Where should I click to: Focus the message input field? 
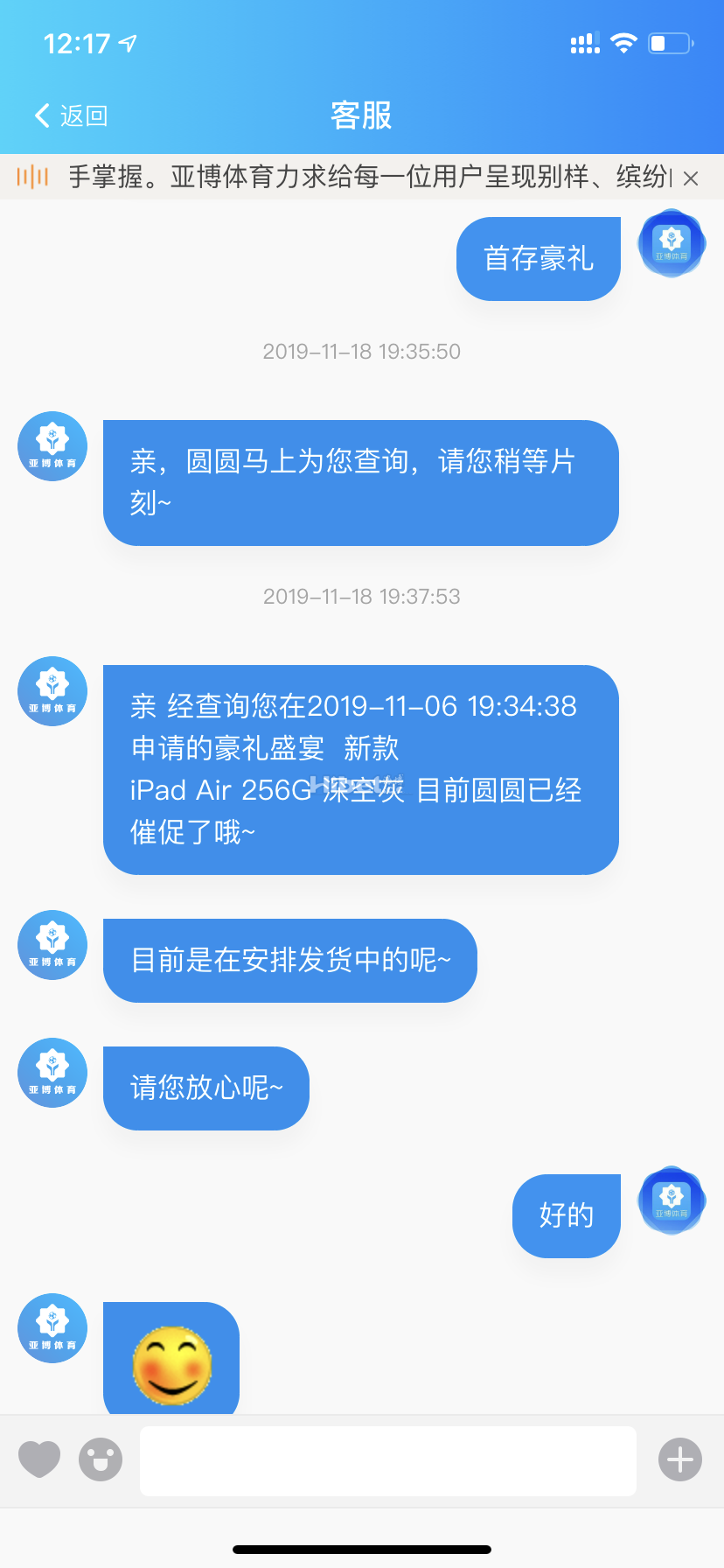387,1460
